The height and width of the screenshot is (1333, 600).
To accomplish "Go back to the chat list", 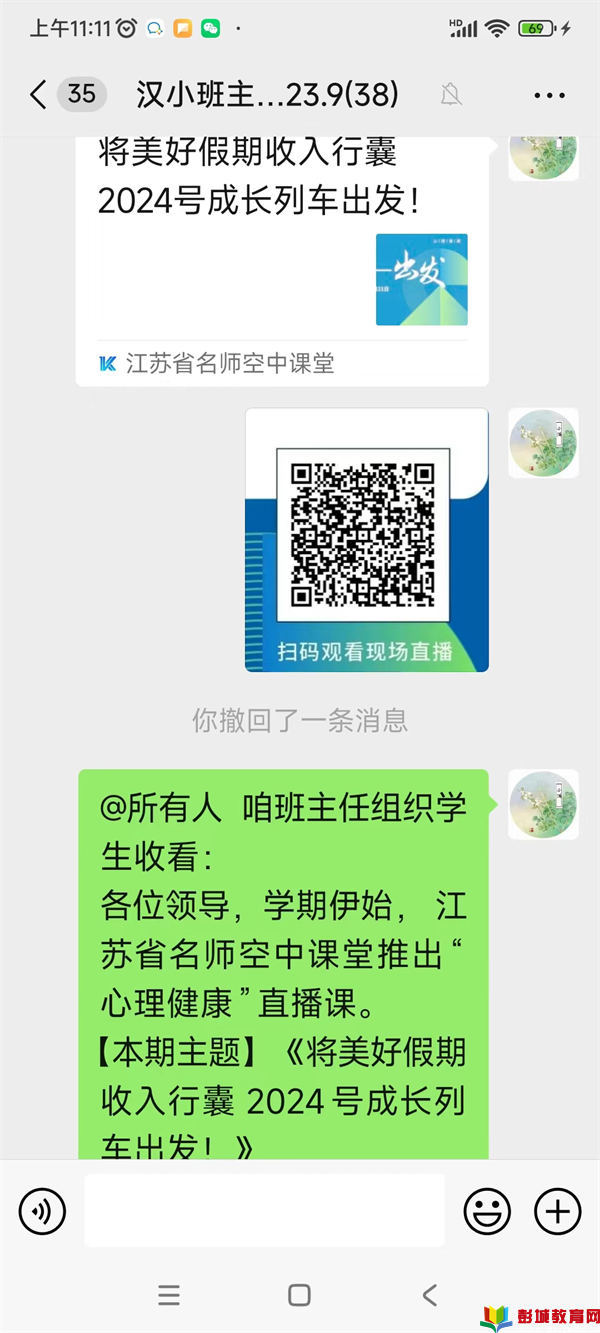I will click(x=38, y=95).
